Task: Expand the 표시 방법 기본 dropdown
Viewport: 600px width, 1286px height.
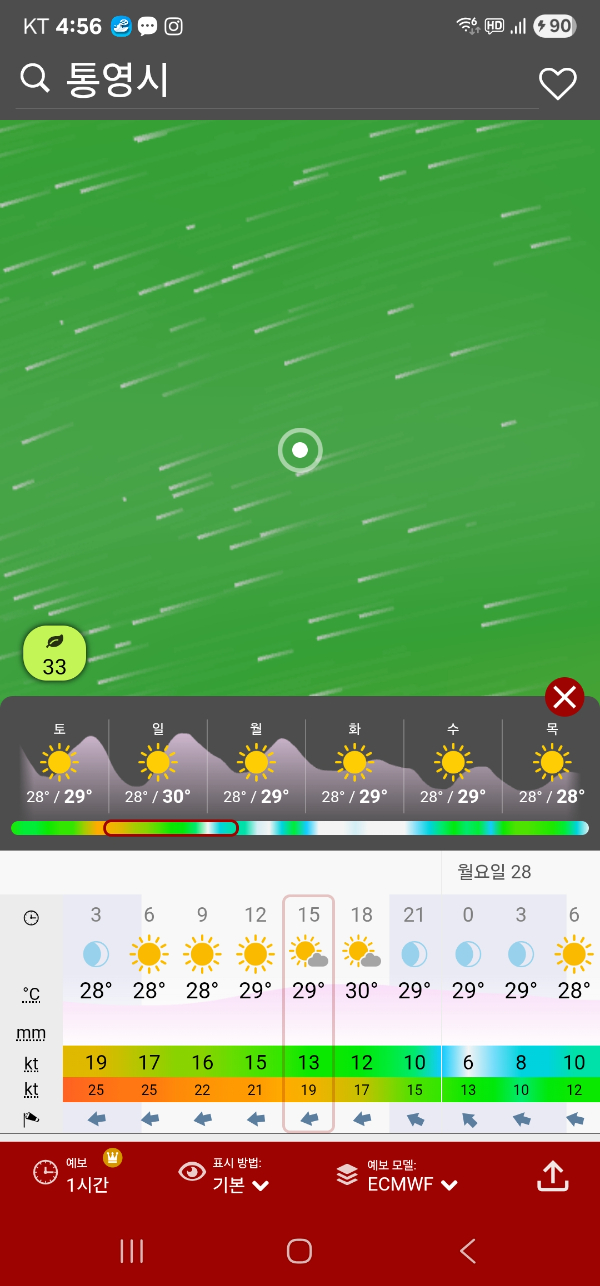Action: point(227,1176)
